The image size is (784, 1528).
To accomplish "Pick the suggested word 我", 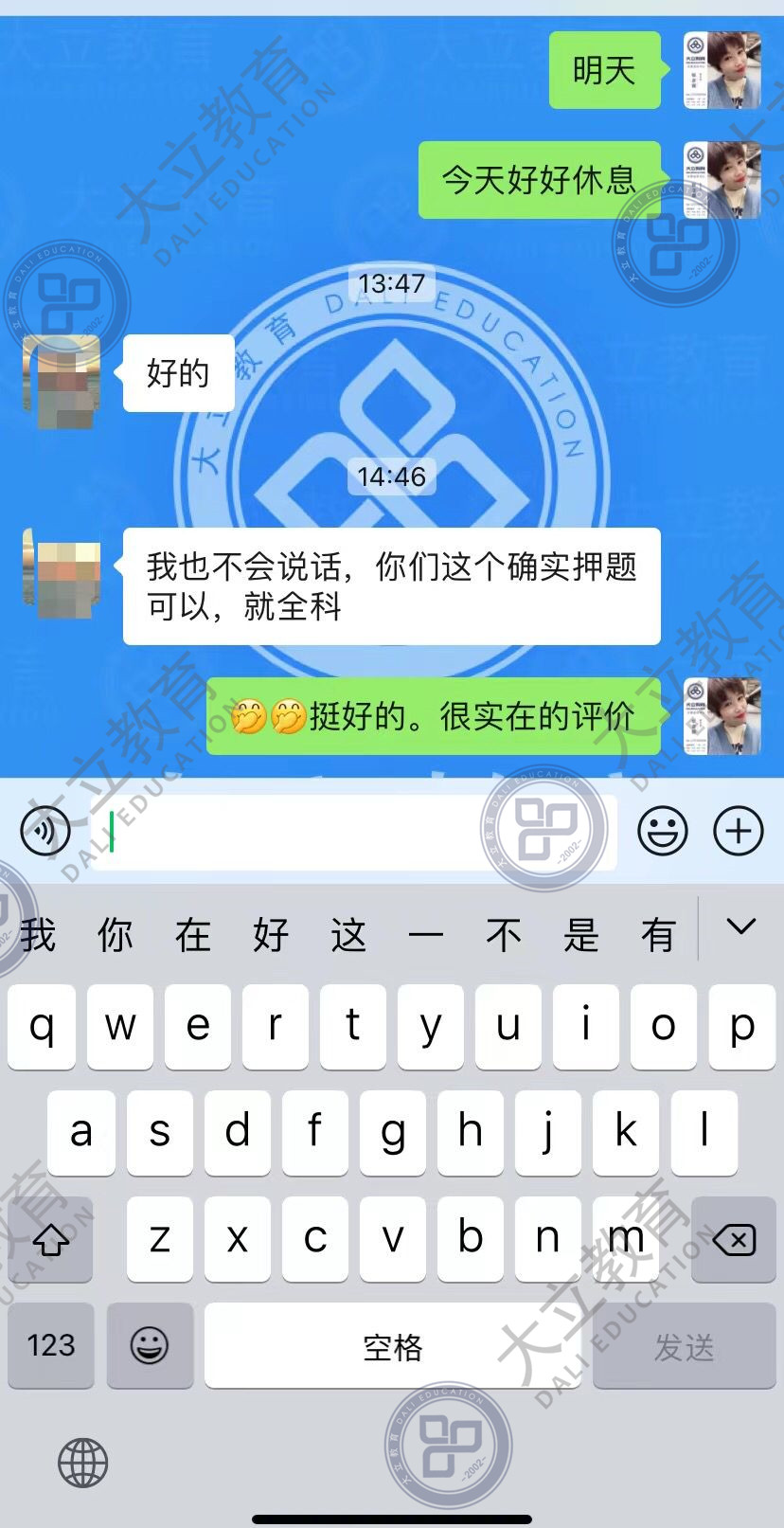I will (39, 935).
